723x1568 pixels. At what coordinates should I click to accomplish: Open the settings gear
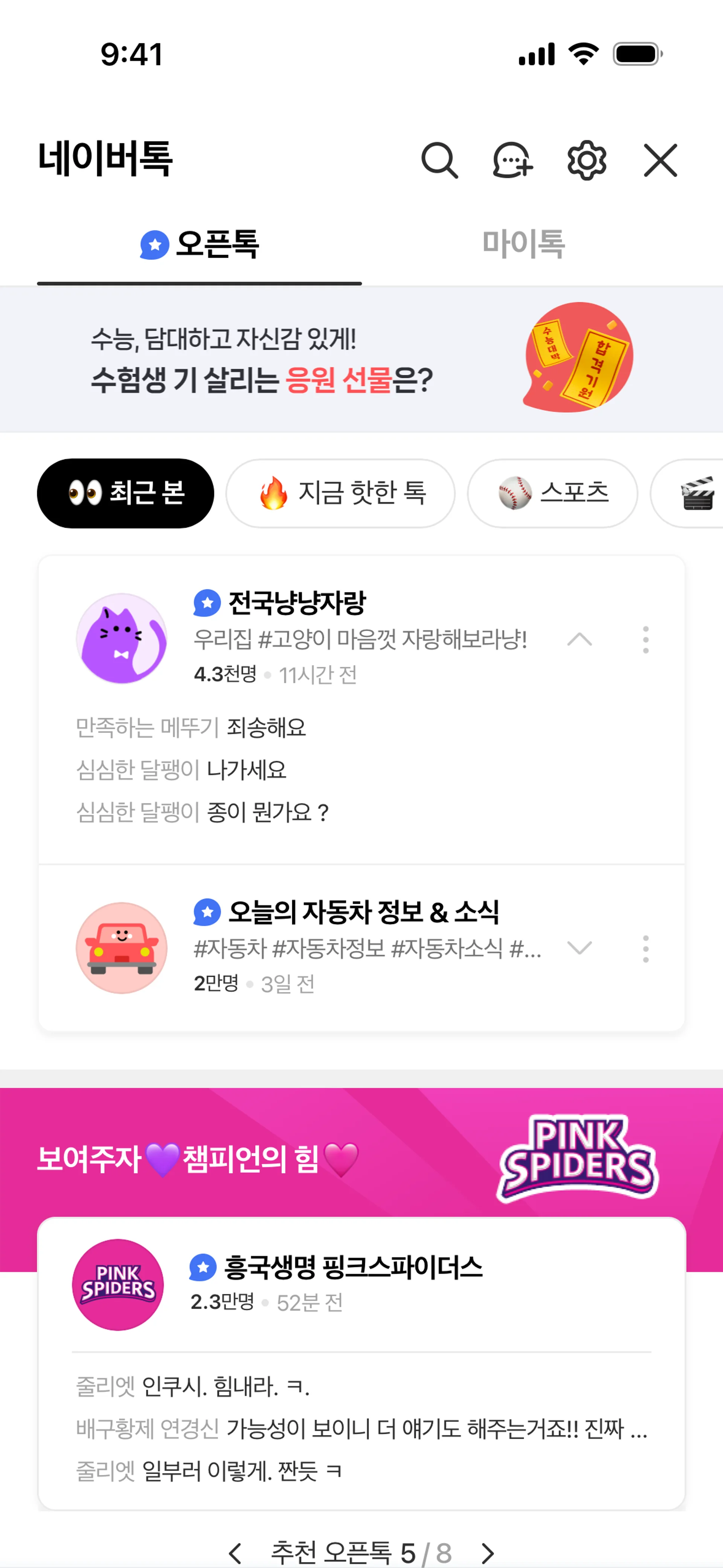[586, 161]
